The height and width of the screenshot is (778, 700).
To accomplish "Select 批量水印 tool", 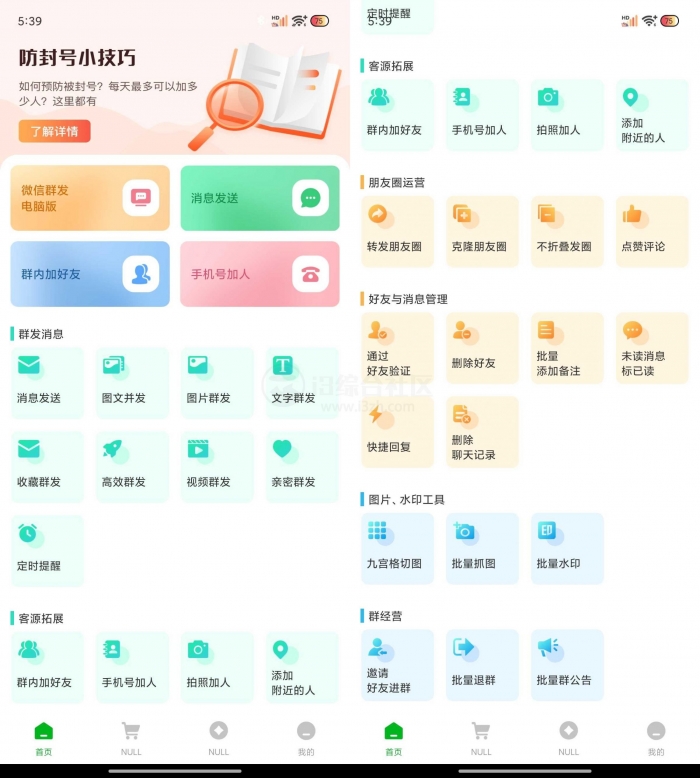I will tap(567, 548).
